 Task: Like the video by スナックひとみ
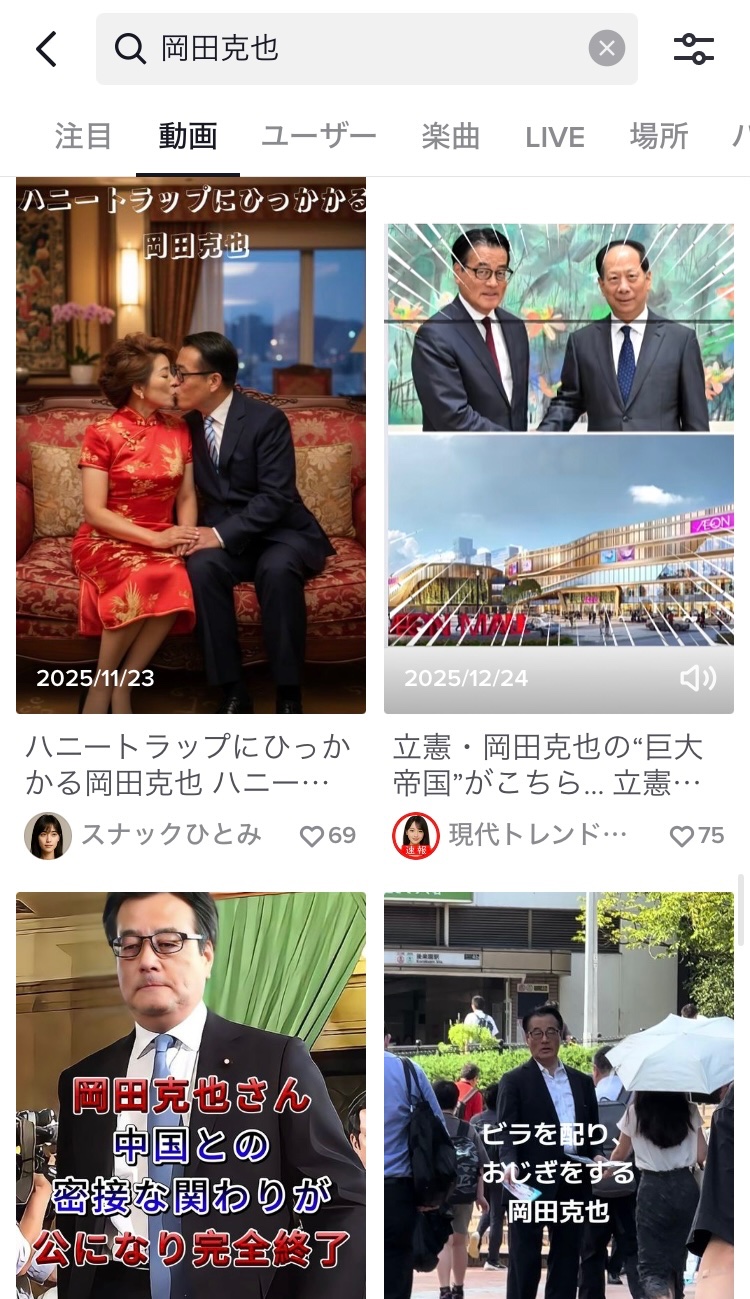click(x=313, y=836)
